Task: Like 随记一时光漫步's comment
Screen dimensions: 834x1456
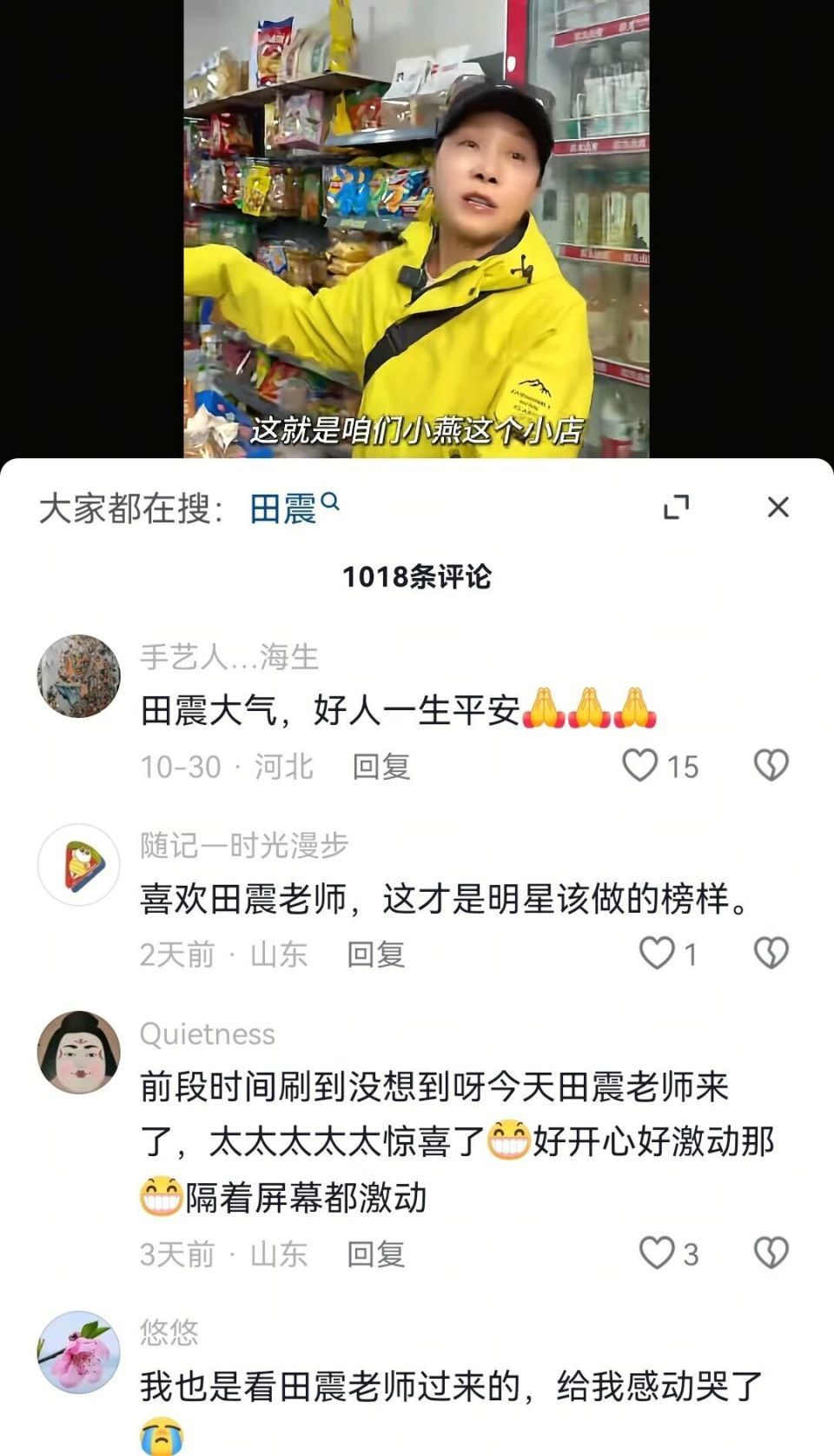Action: [656, 952]
